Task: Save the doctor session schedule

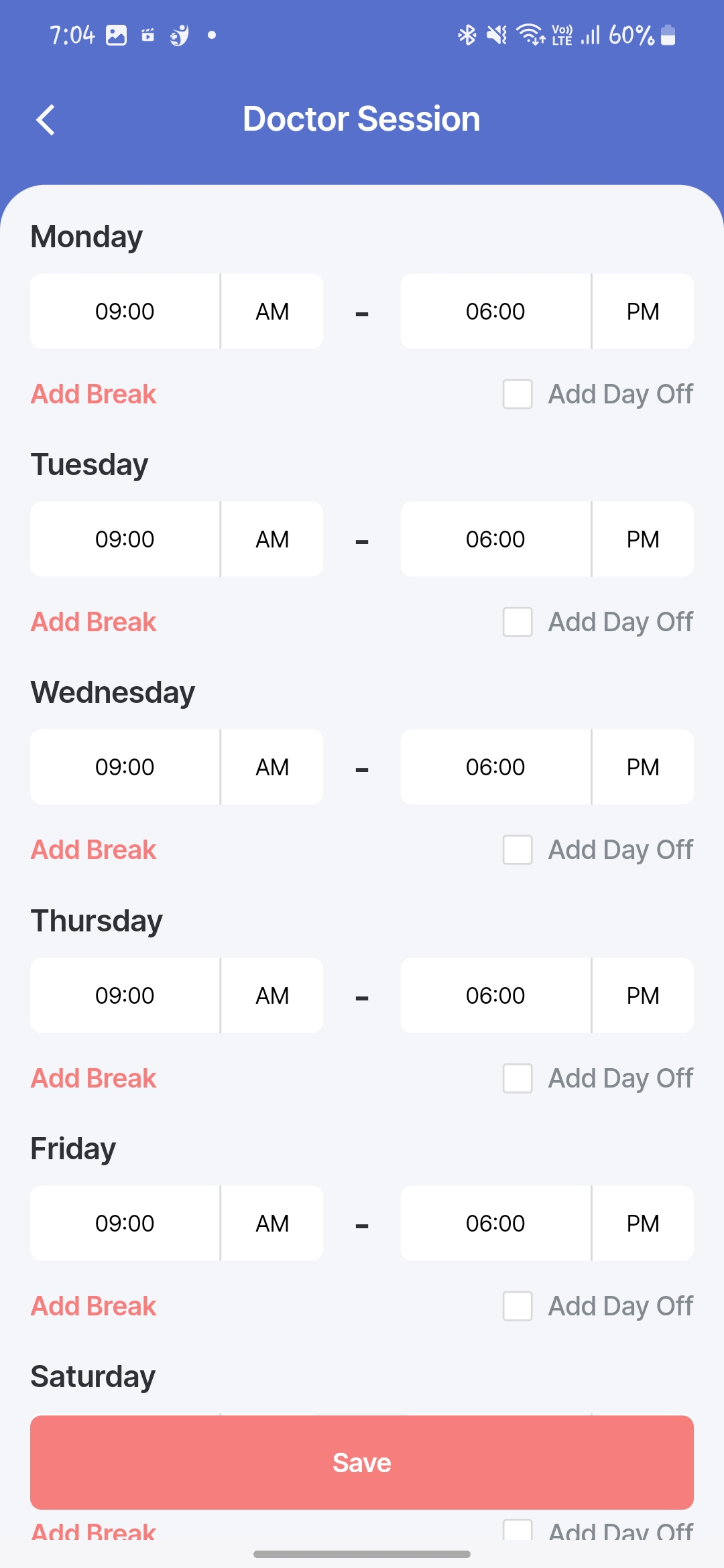Action: click(x=362, y=1462)
